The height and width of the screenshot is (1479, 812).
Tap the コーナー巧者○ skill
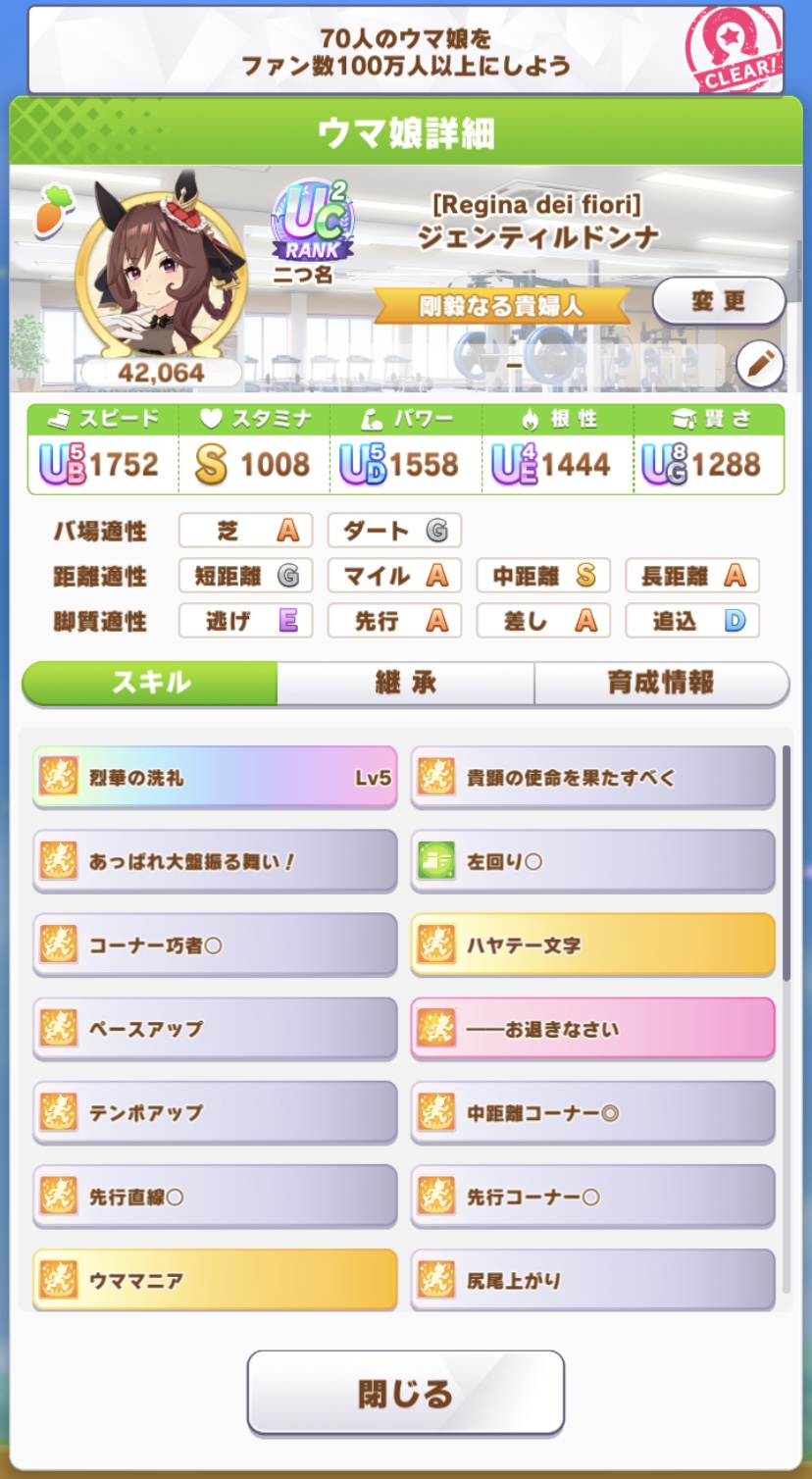215,945
